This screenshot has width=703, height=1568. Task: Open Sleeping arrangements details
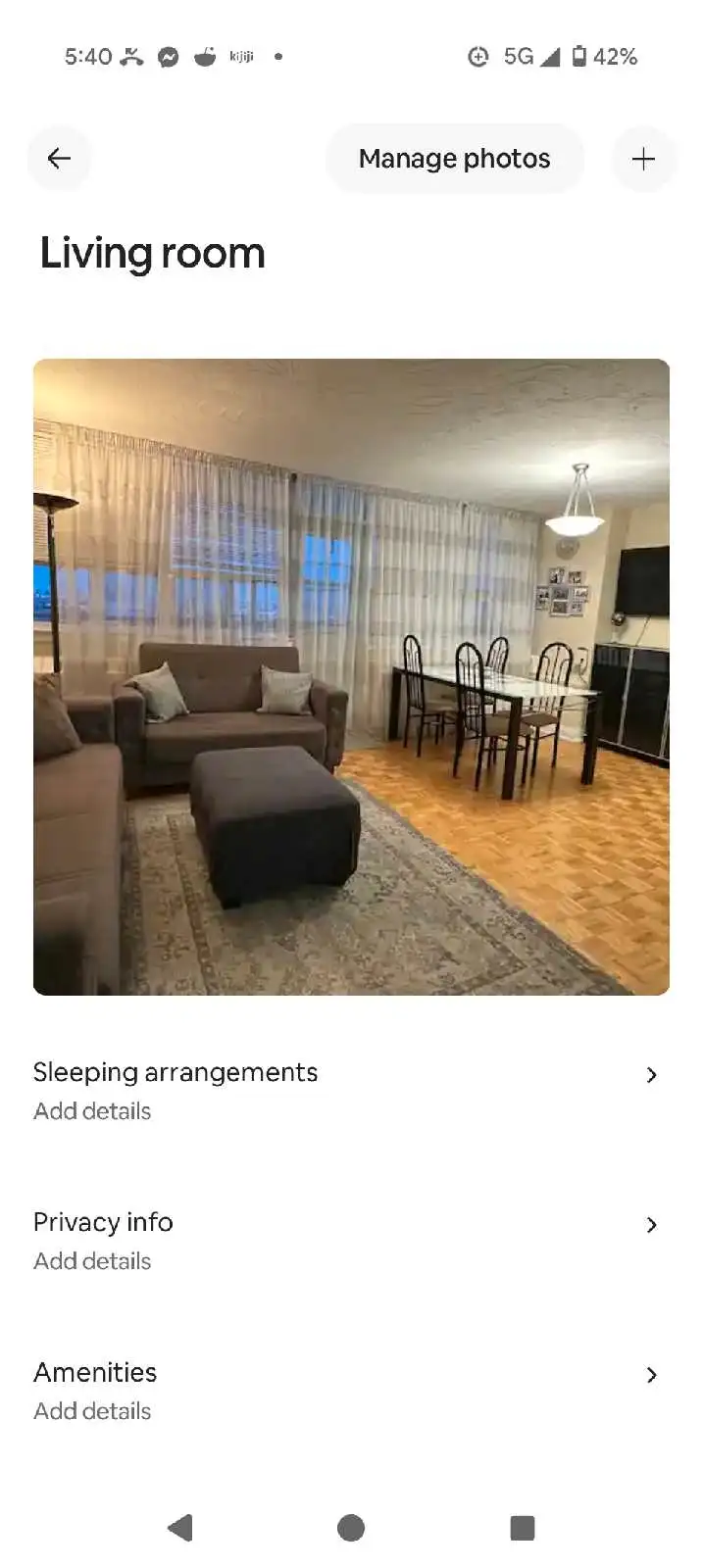tap(351, 1091)
